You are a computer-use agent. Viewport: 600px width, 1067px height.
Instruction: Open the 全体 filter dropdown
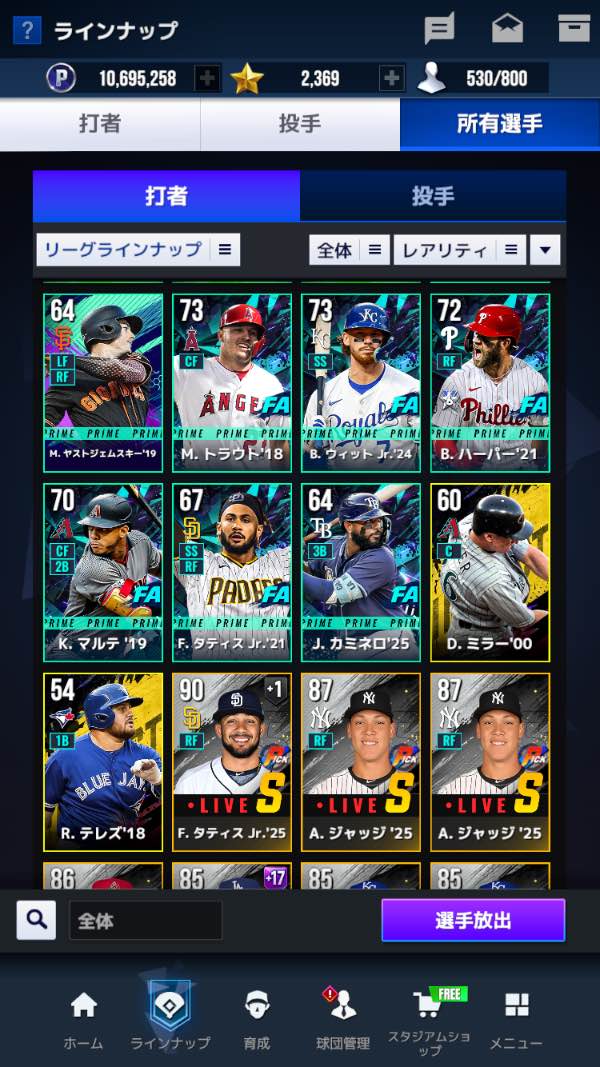coord(349,250)
